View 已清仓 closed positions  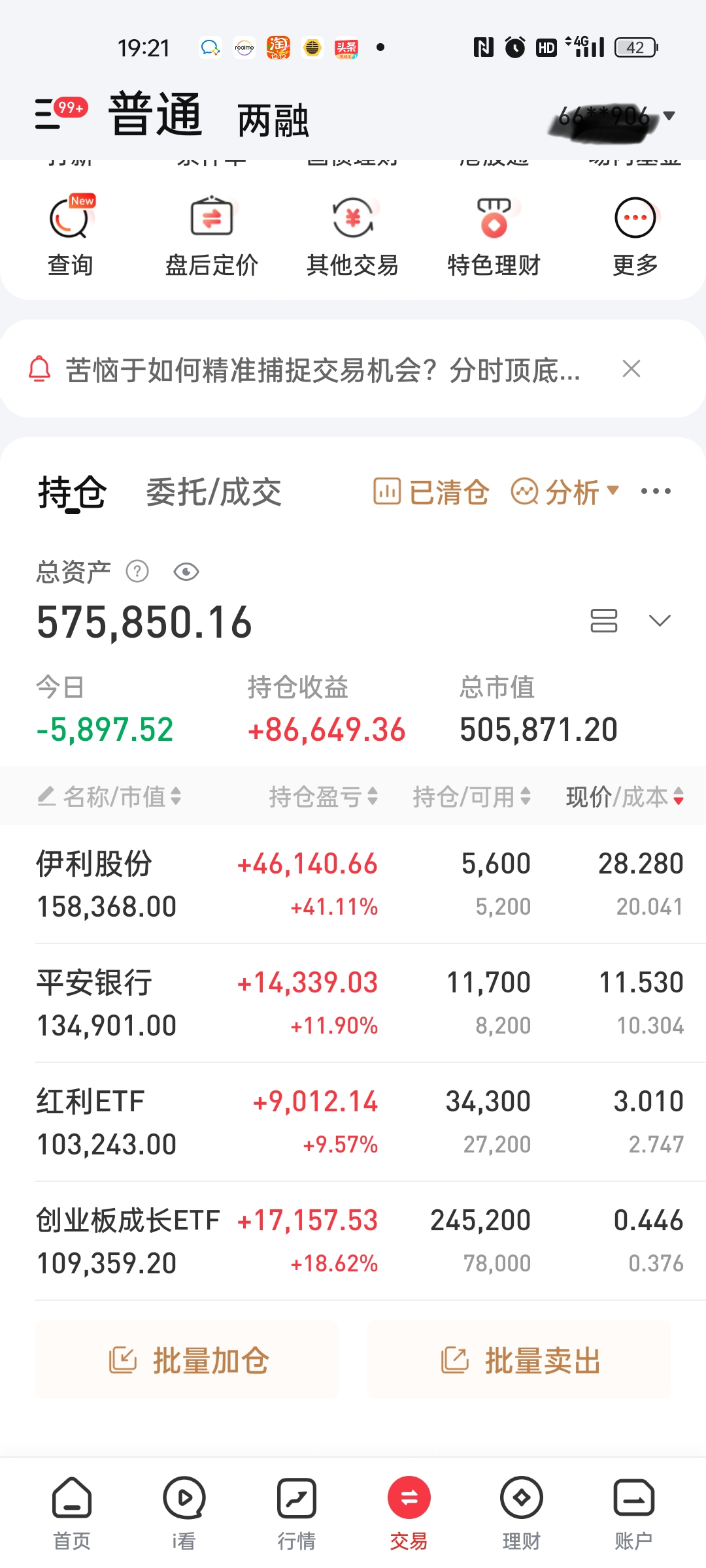[x=431, y=492]
